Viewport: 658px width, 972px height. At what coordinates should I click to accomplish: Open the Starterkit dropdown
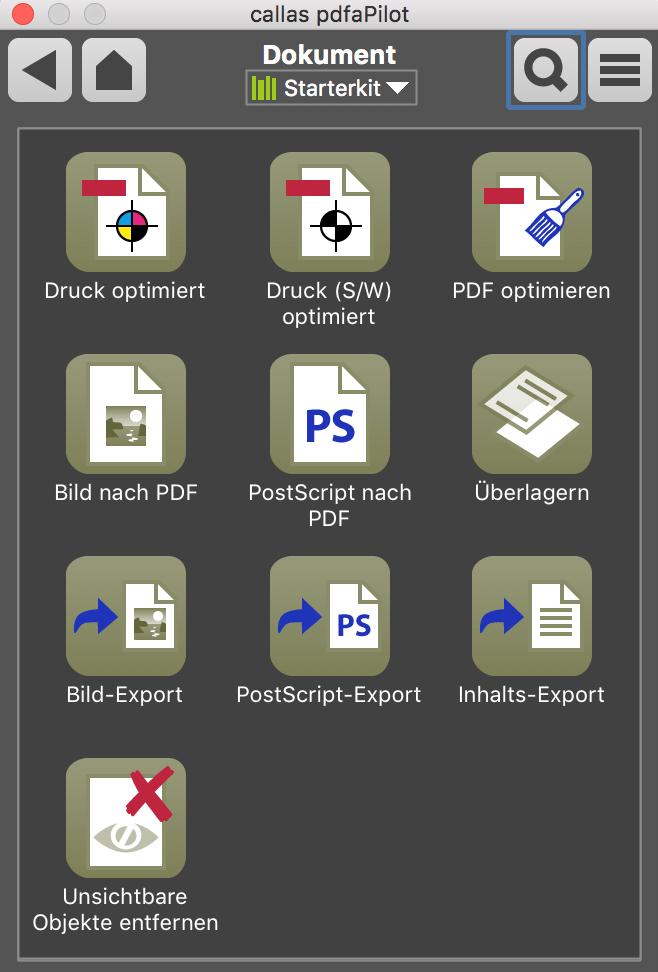coord(331,88)
